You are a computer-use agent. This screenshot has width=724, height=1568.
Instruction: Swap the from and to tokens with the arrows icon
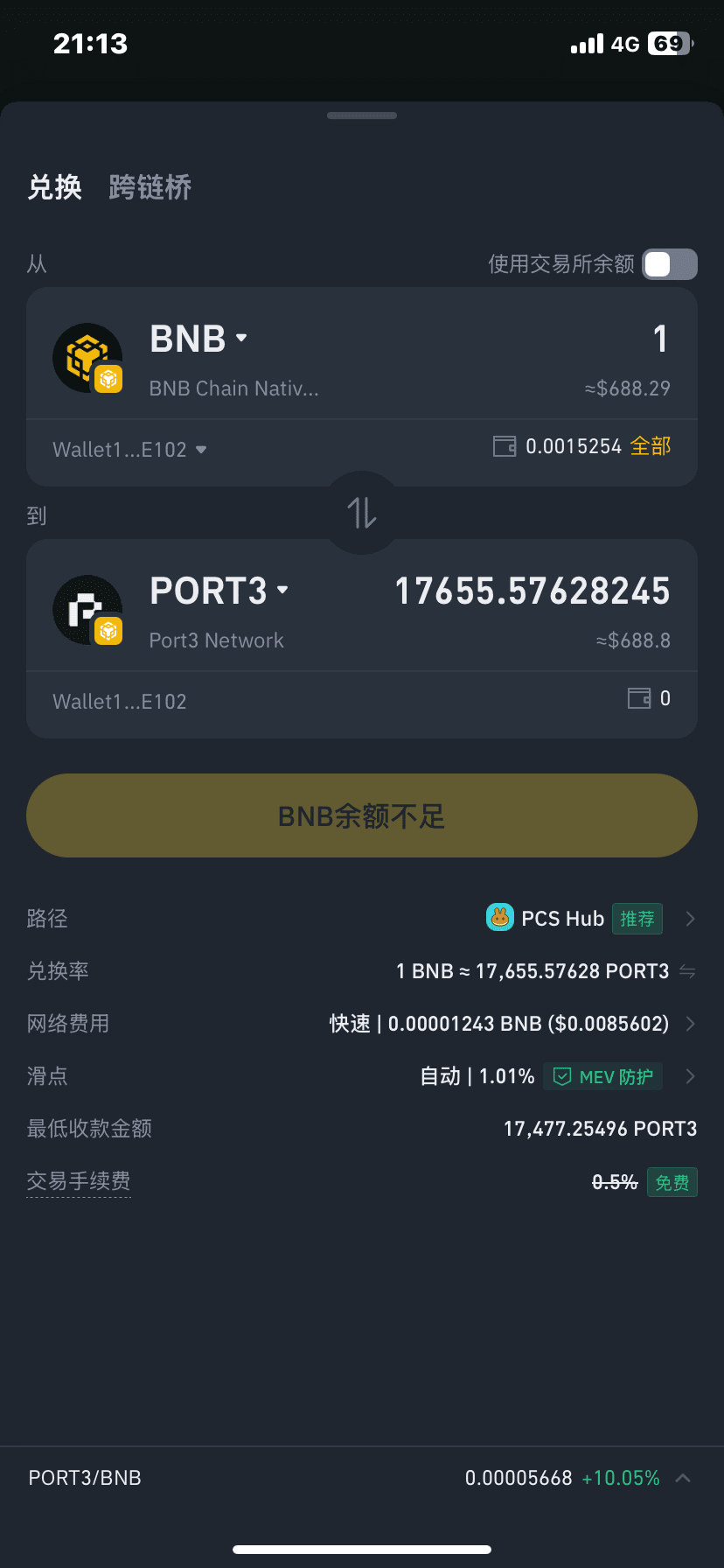(x=362, y=513)
